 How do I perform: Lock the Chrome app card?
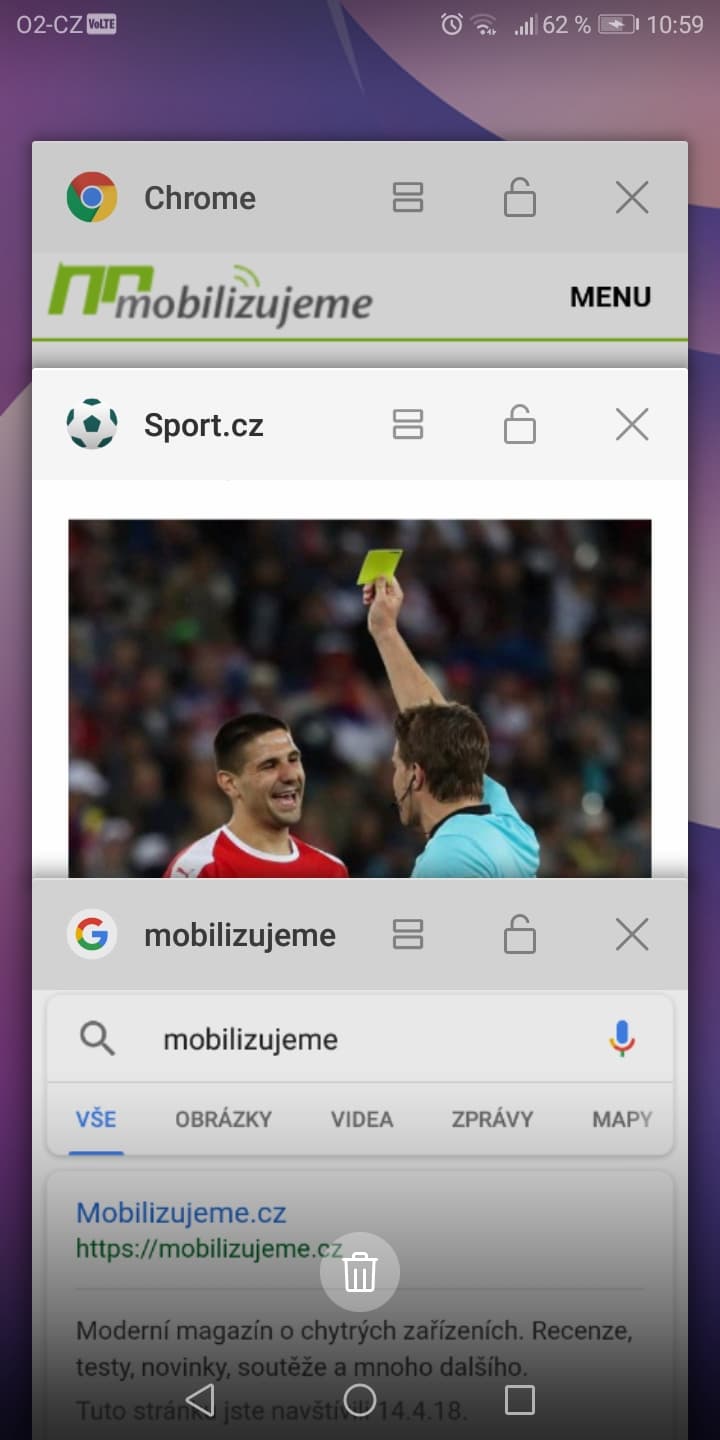point(519,198)
